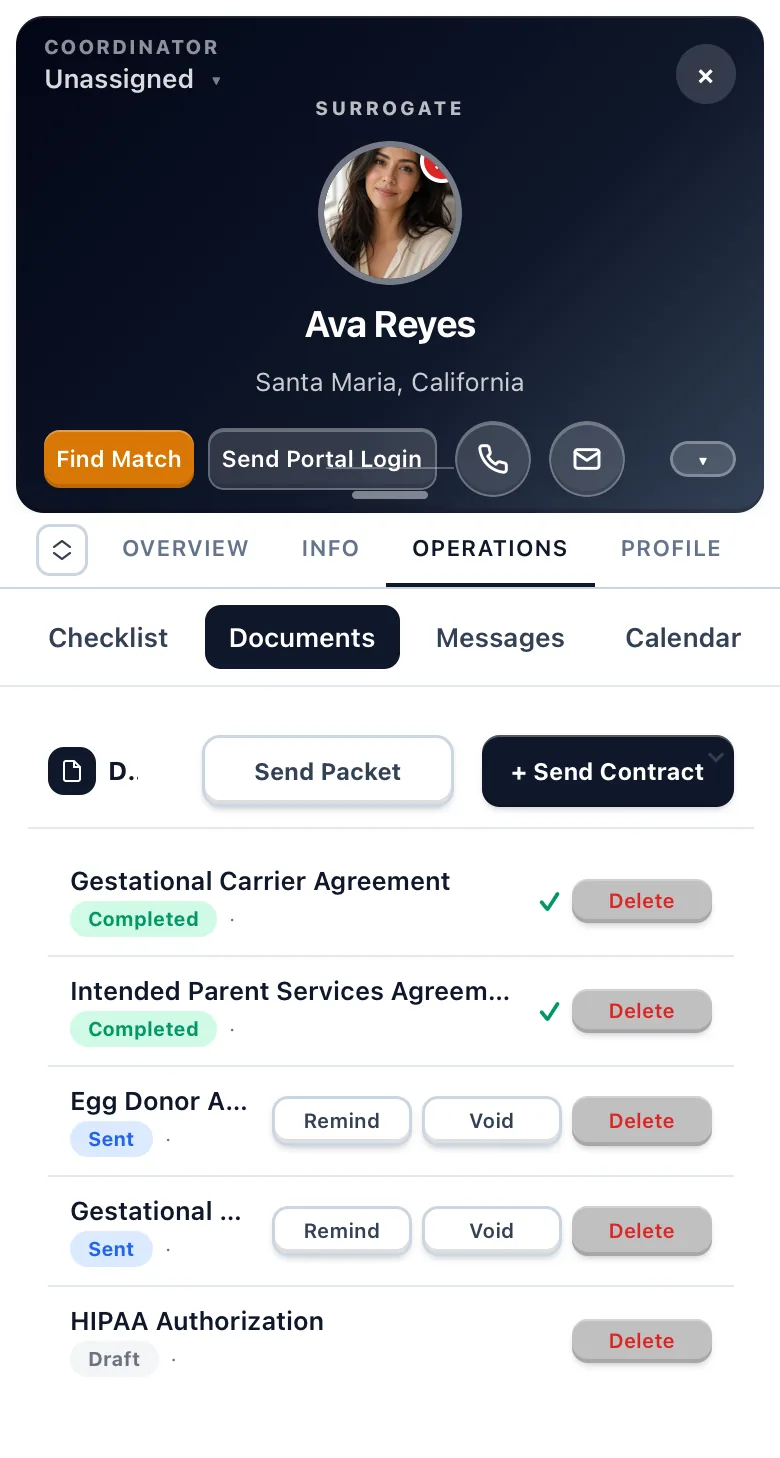
Task: Open the Coordinator Unassigned dropdown
Action: pyautogui.click(x=132, y=79)
